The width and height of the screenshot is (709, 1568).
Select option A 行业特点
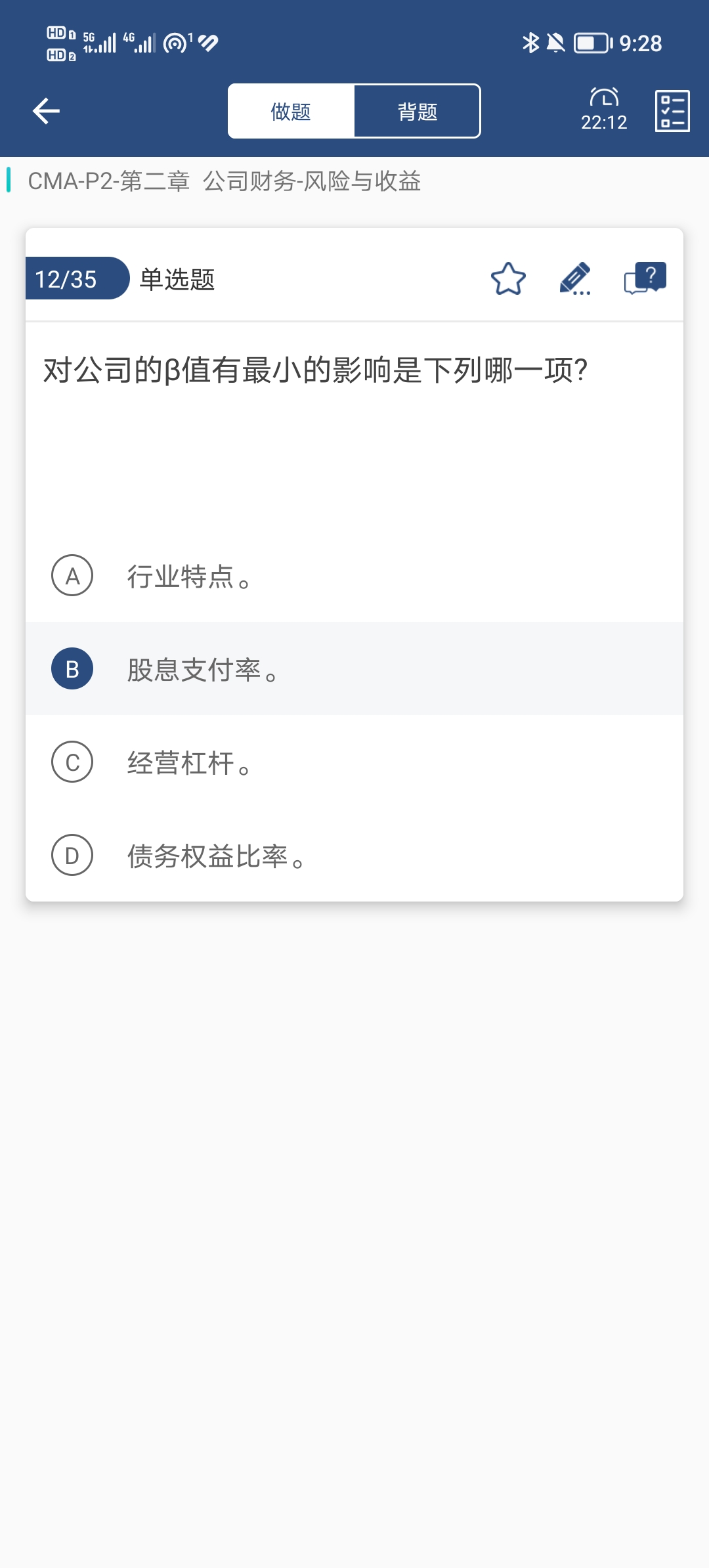[354, 576]
